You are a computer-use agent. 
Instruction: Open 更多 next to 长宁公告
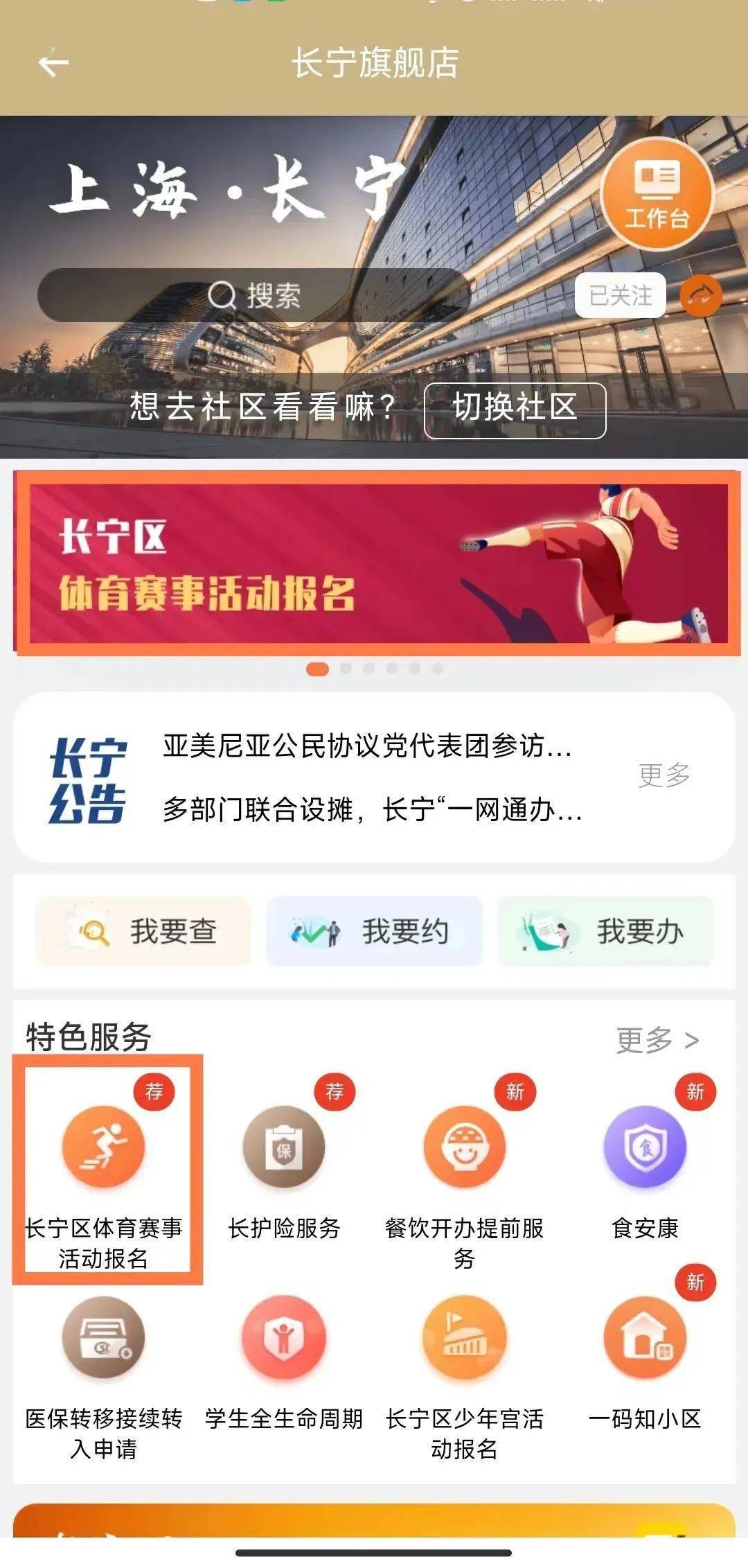point(664,775)
